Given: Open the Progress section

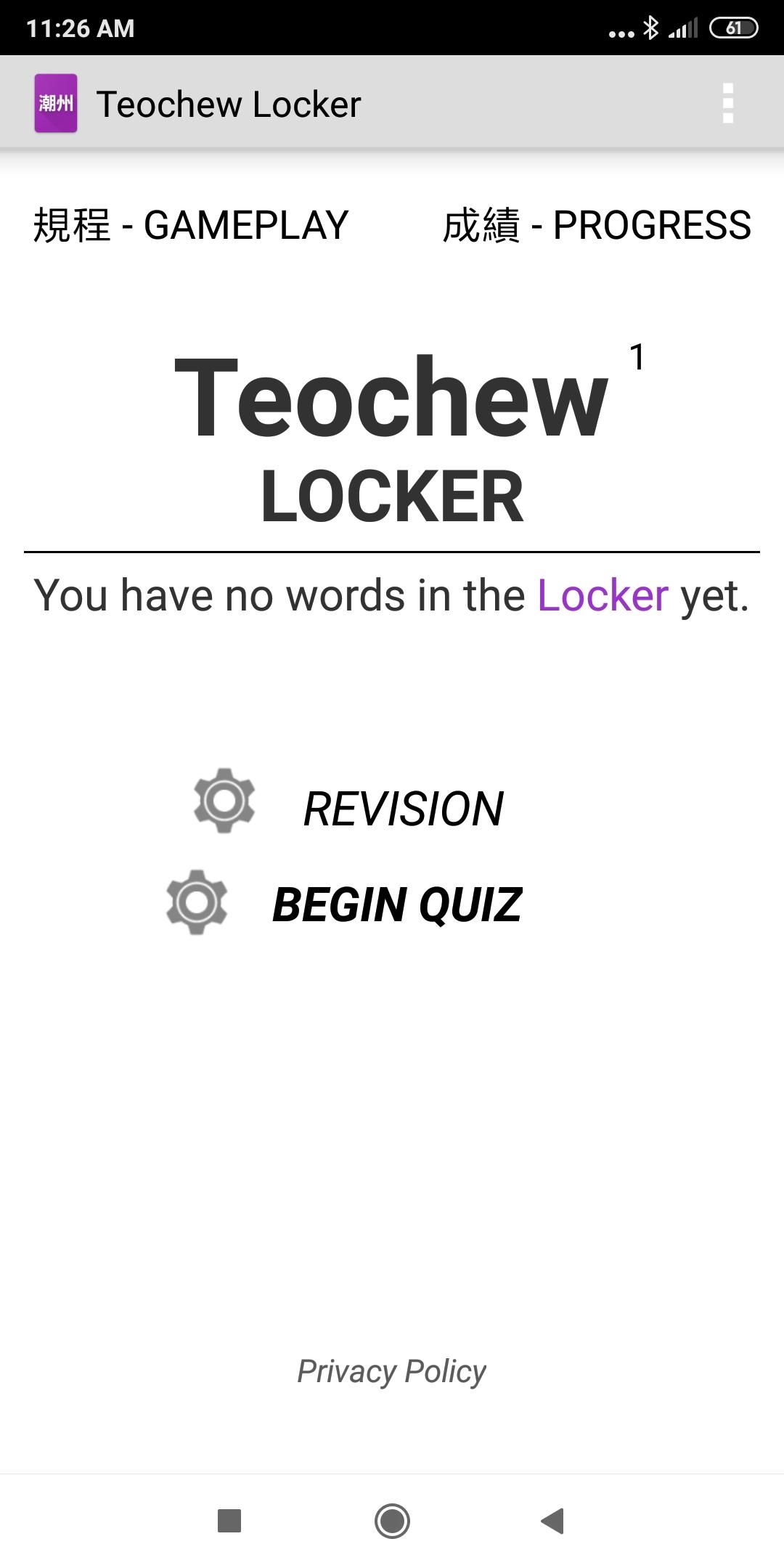Looking at the screenshot, I should click(x=597, y=225).
